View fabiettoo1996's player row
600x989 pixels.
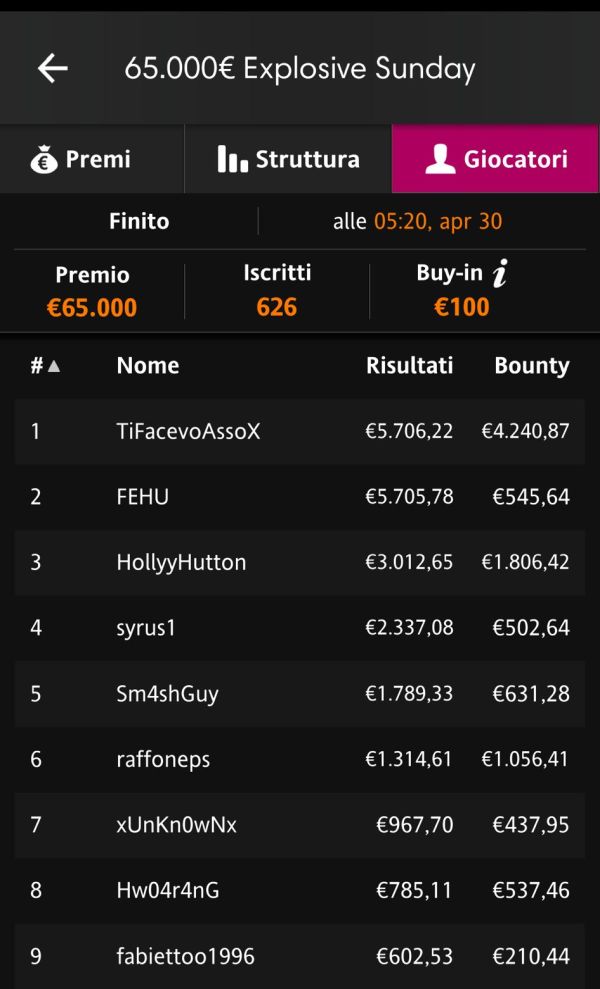300,956
